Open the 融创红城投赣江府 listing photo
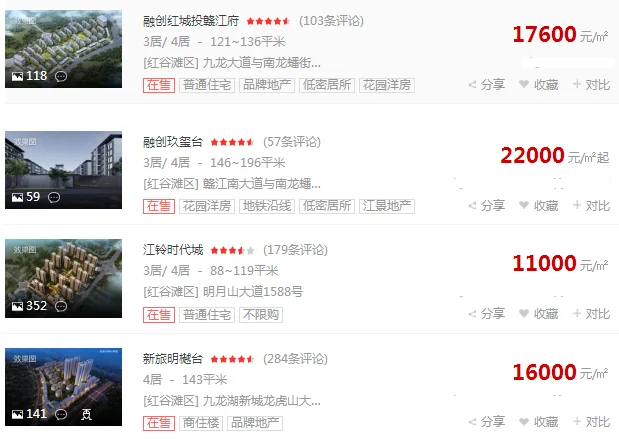 (x=63, y=47)
